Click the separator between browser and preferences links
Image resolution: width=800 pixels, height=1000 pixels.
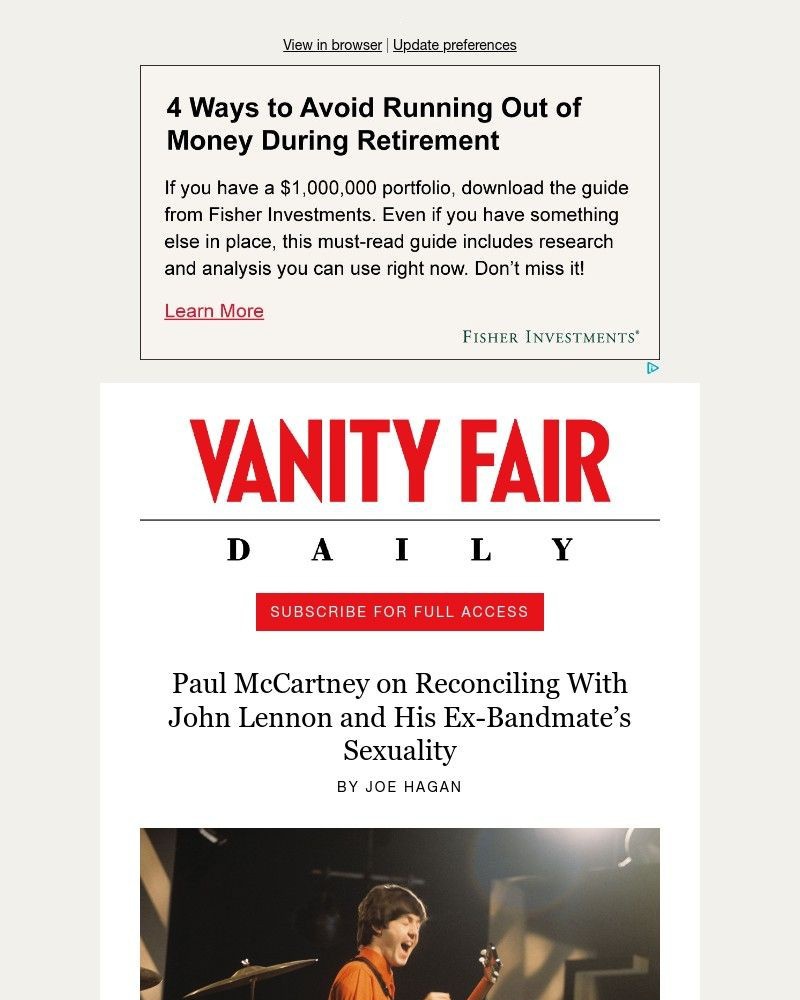pos(387,45)
